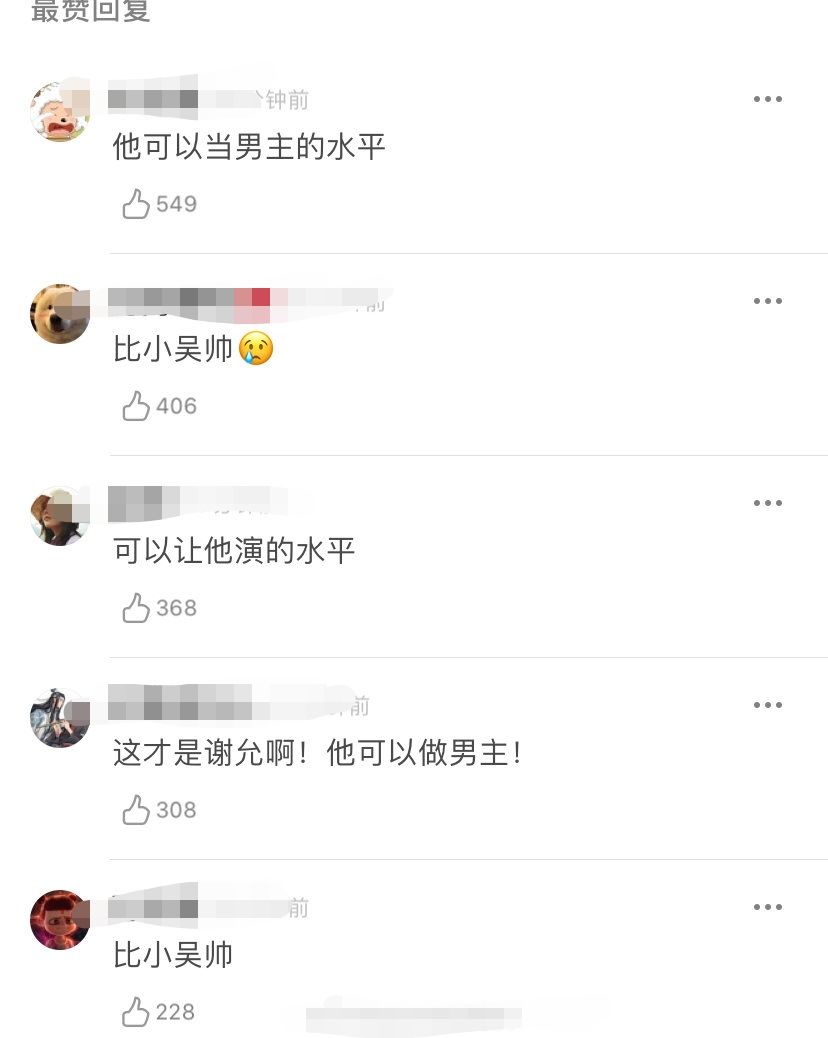Like the comment 他可以当男主的水平

coord(136,204)
